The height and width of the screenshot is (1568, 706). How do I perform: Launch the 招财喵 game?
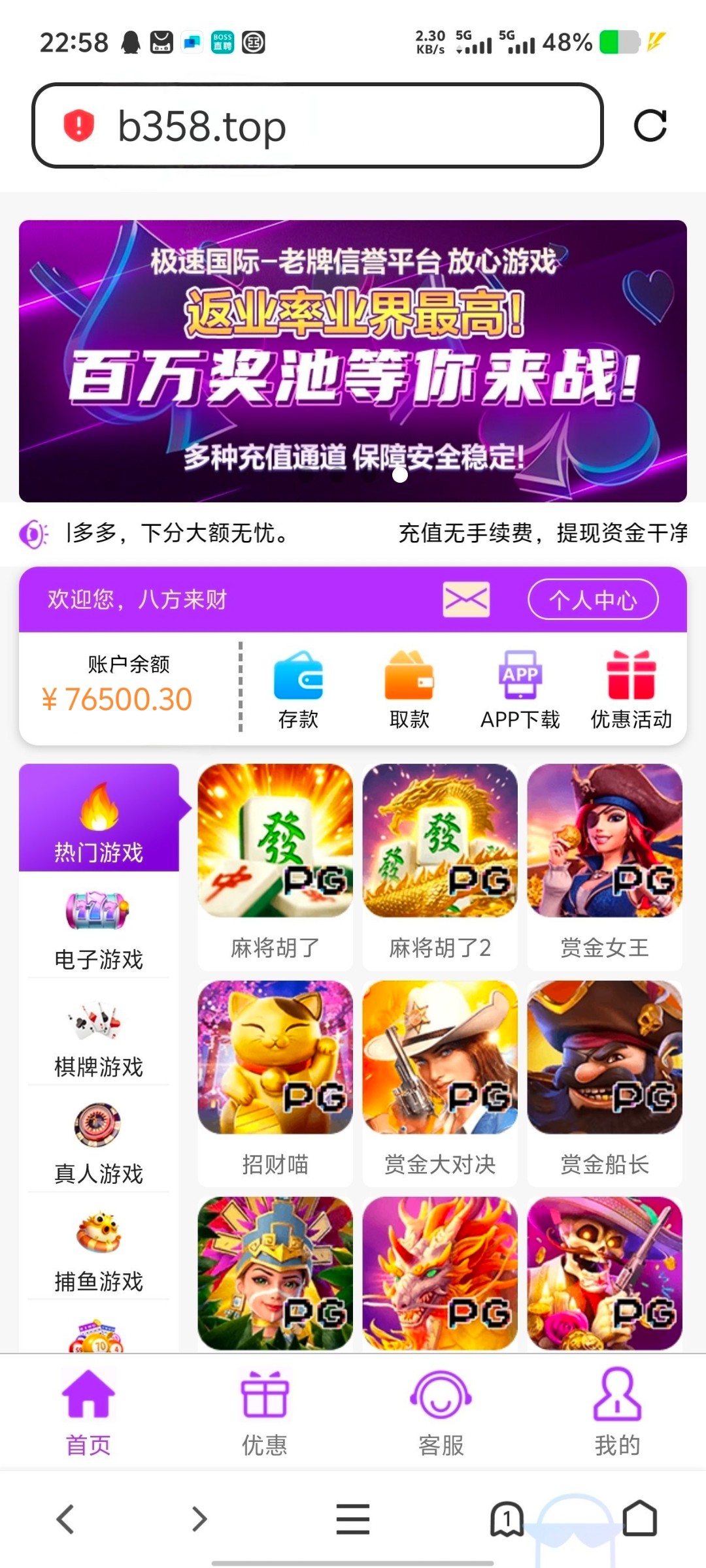point(275,1083)
